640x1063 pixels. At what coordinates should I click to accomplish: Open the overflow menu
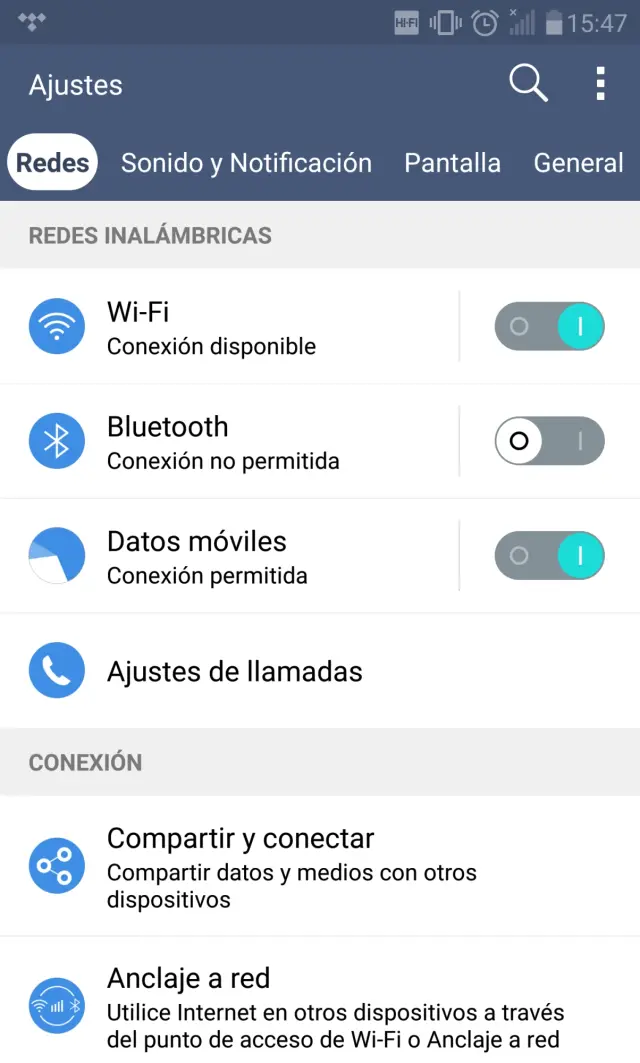click(600, 84)
